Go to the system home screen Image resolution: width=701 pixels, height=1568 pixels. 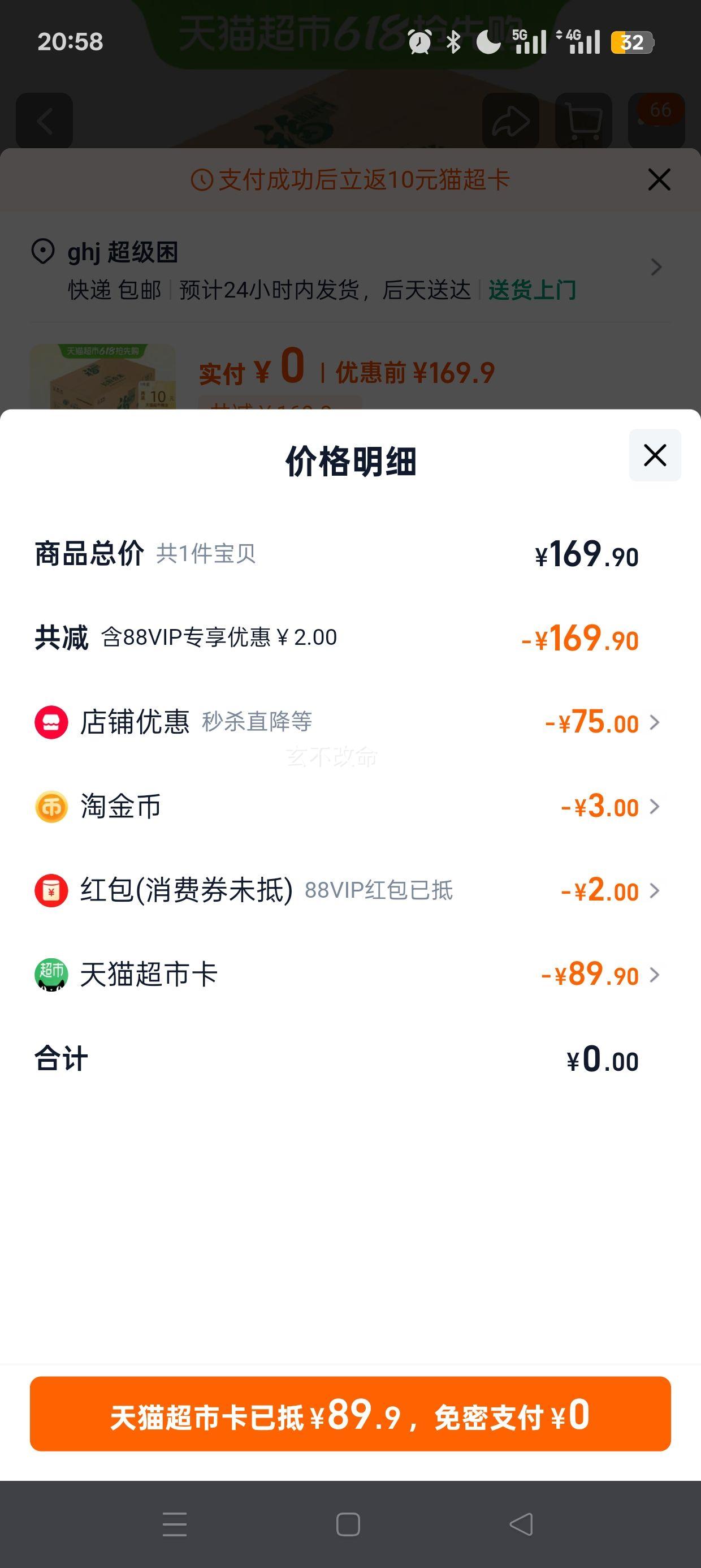pyautogui.click(x=348, y=1524)
